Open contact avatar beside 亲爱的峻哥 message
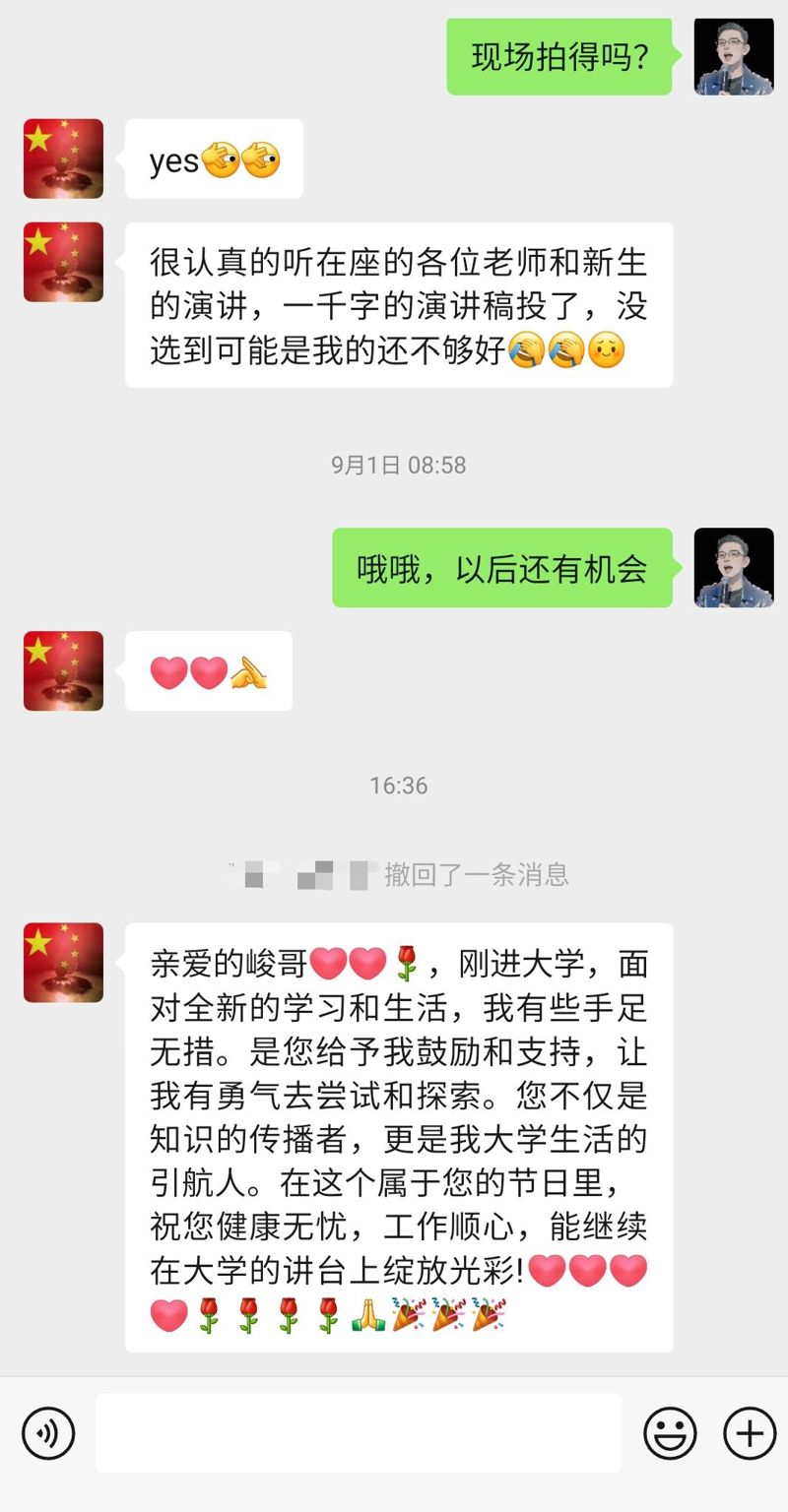The height and width of the screenshot is (1512, 788). 63,962
